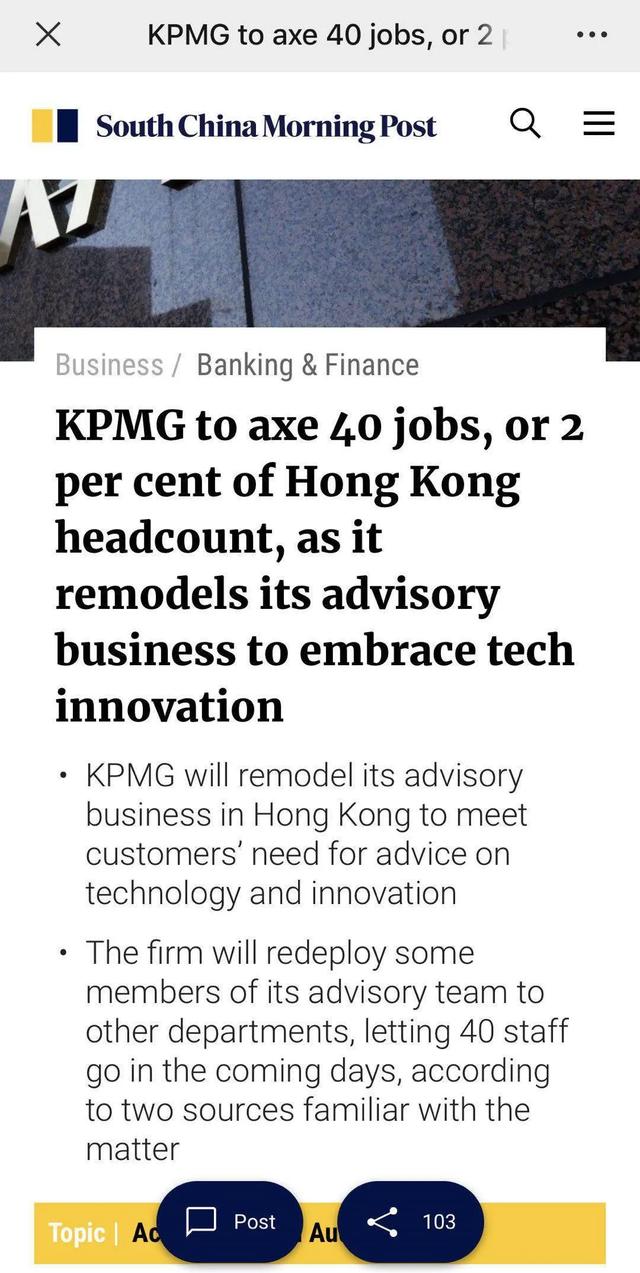The height and width of the screenshot is (1273, 640).
Task: Close the in-app browser page
Action: coord(47,35)
